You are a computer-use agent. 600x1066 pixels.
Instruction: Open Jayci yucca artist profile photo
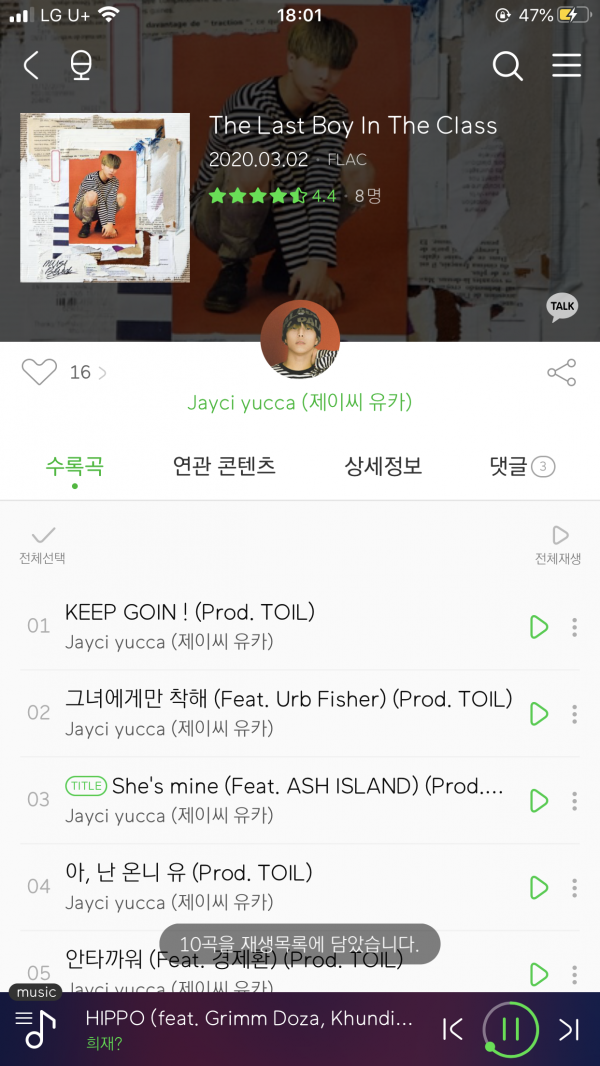[299, 339]
